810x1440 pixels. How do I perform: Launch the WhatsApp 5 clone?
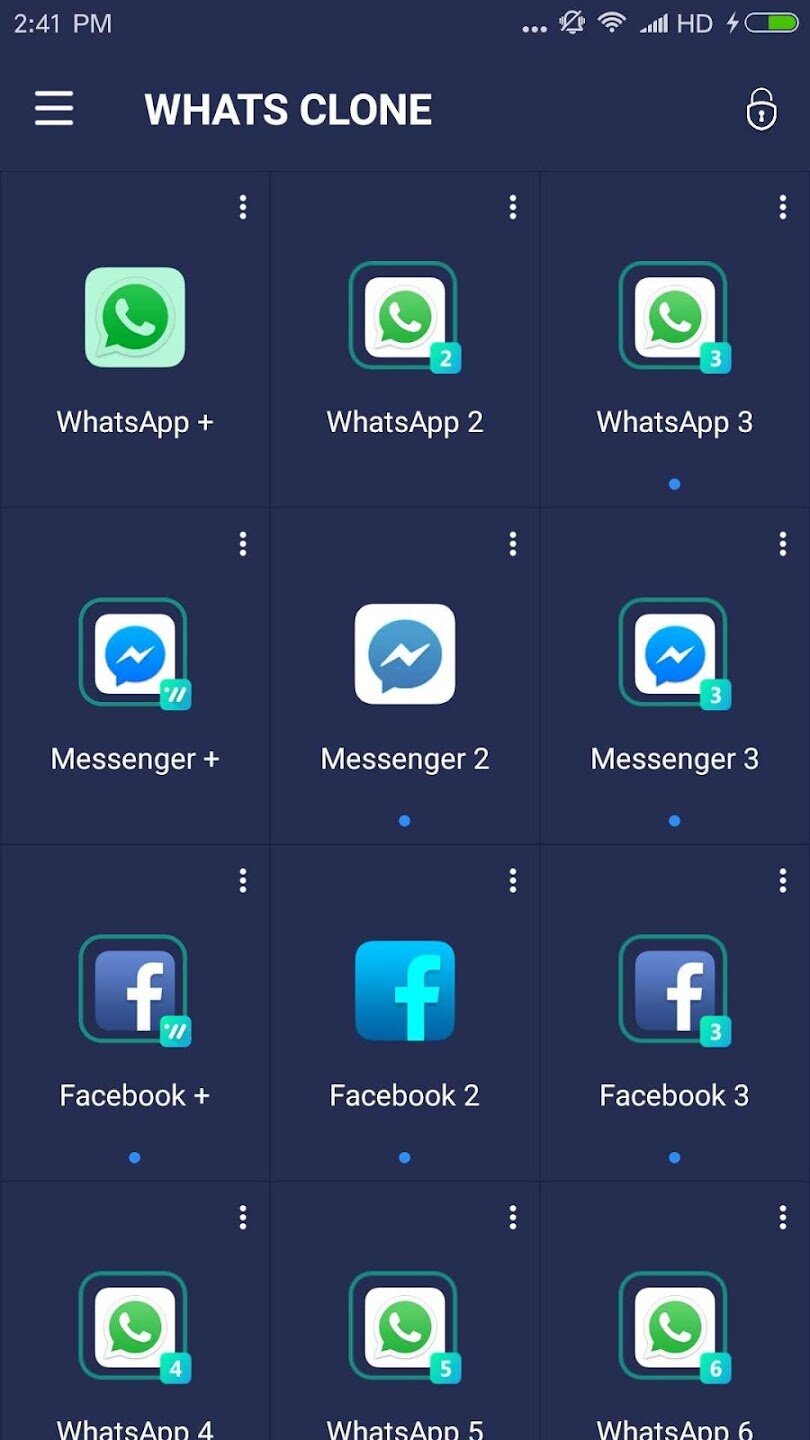click(x=404, y=1328)
